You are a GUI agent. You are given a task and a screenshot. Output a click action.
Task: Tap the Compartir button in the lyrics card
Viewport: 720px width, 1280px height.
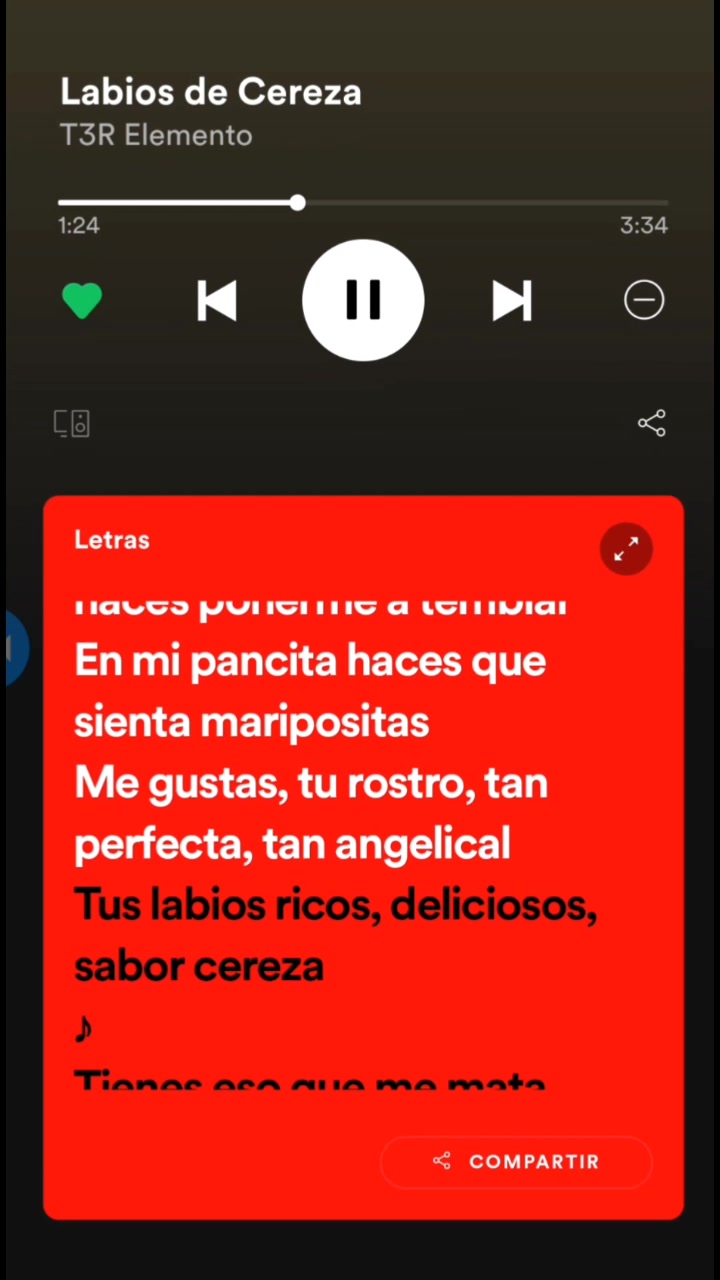(516, 1162)
